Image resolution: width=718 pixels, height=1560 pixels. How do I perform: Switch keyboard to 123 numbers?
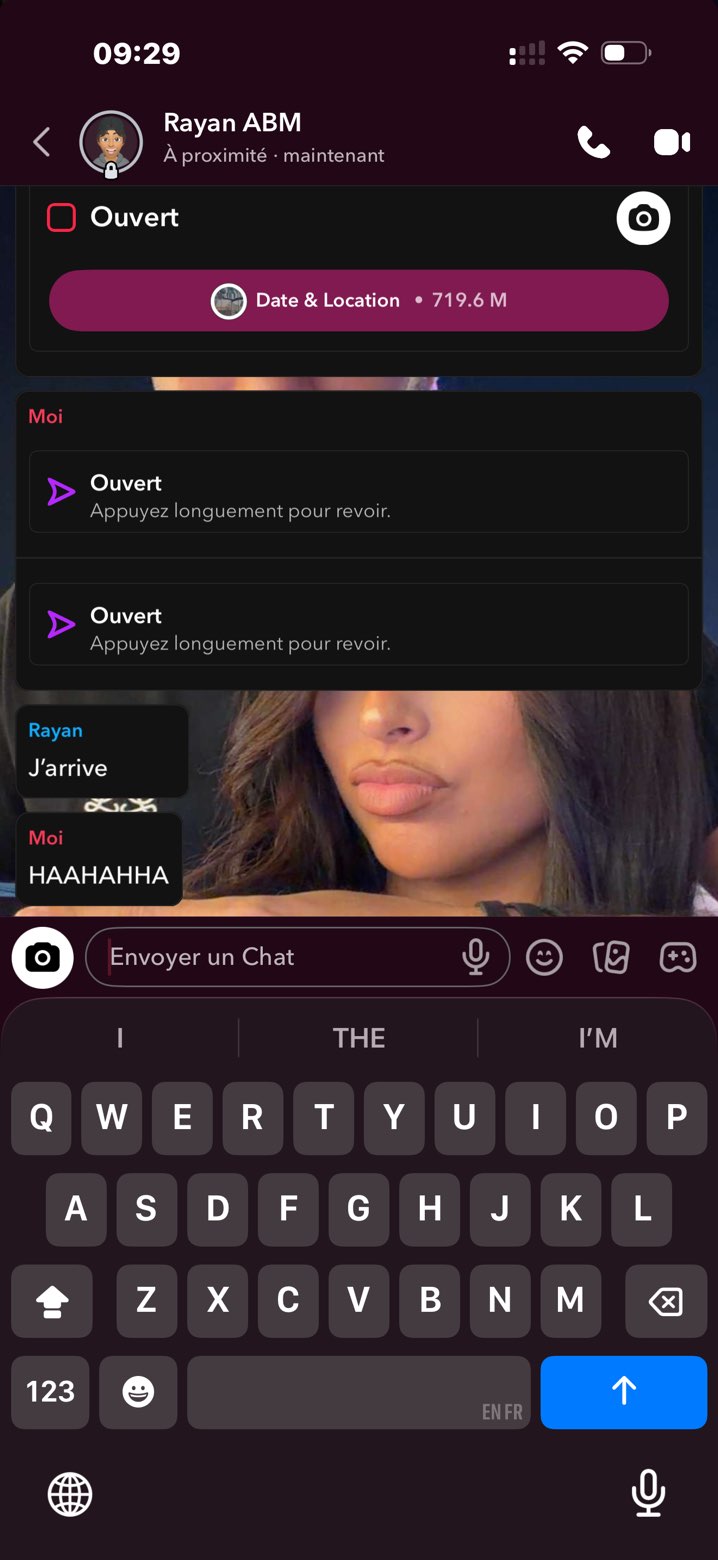point(50,1392)
